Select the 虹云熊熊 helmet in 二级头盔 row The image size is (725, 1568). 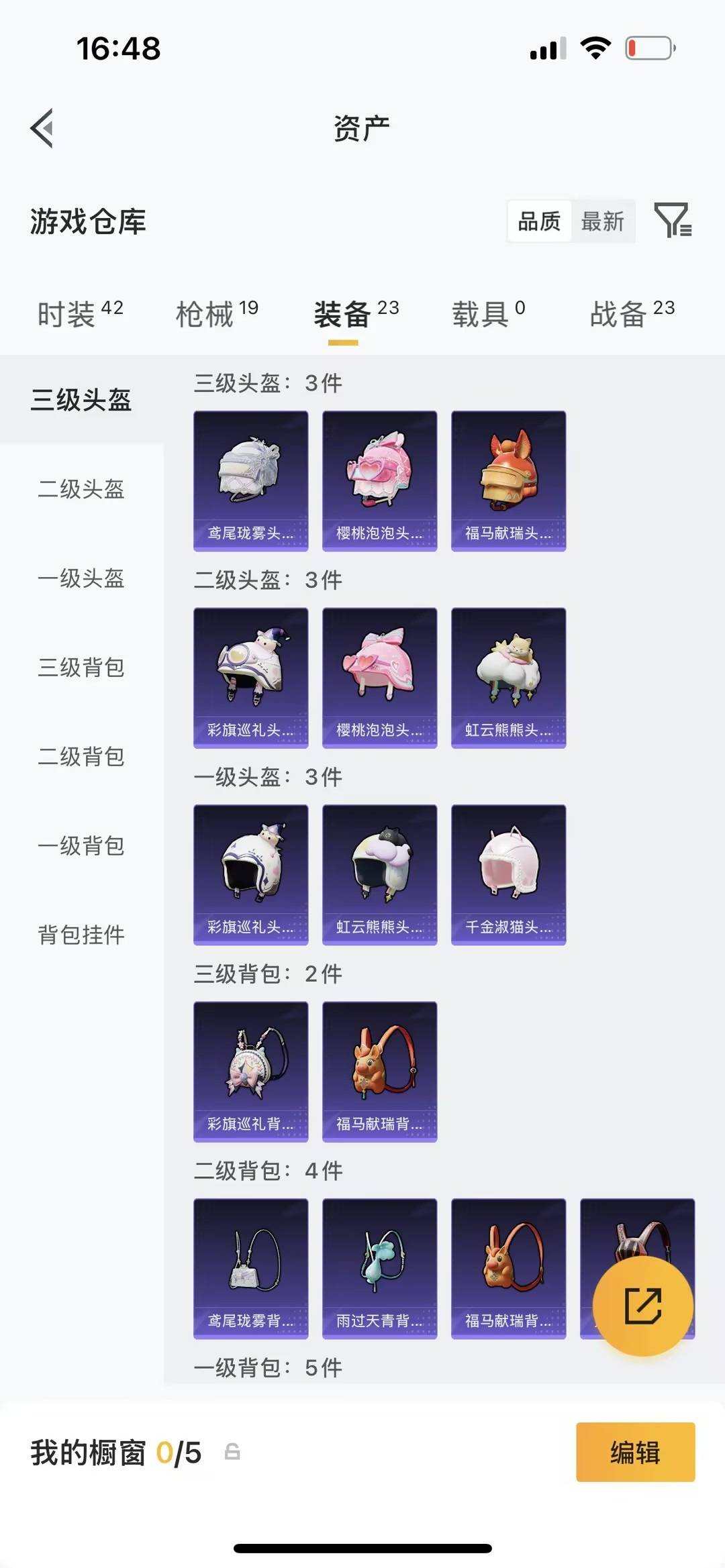pyautogui.click(x=509, y=674)
